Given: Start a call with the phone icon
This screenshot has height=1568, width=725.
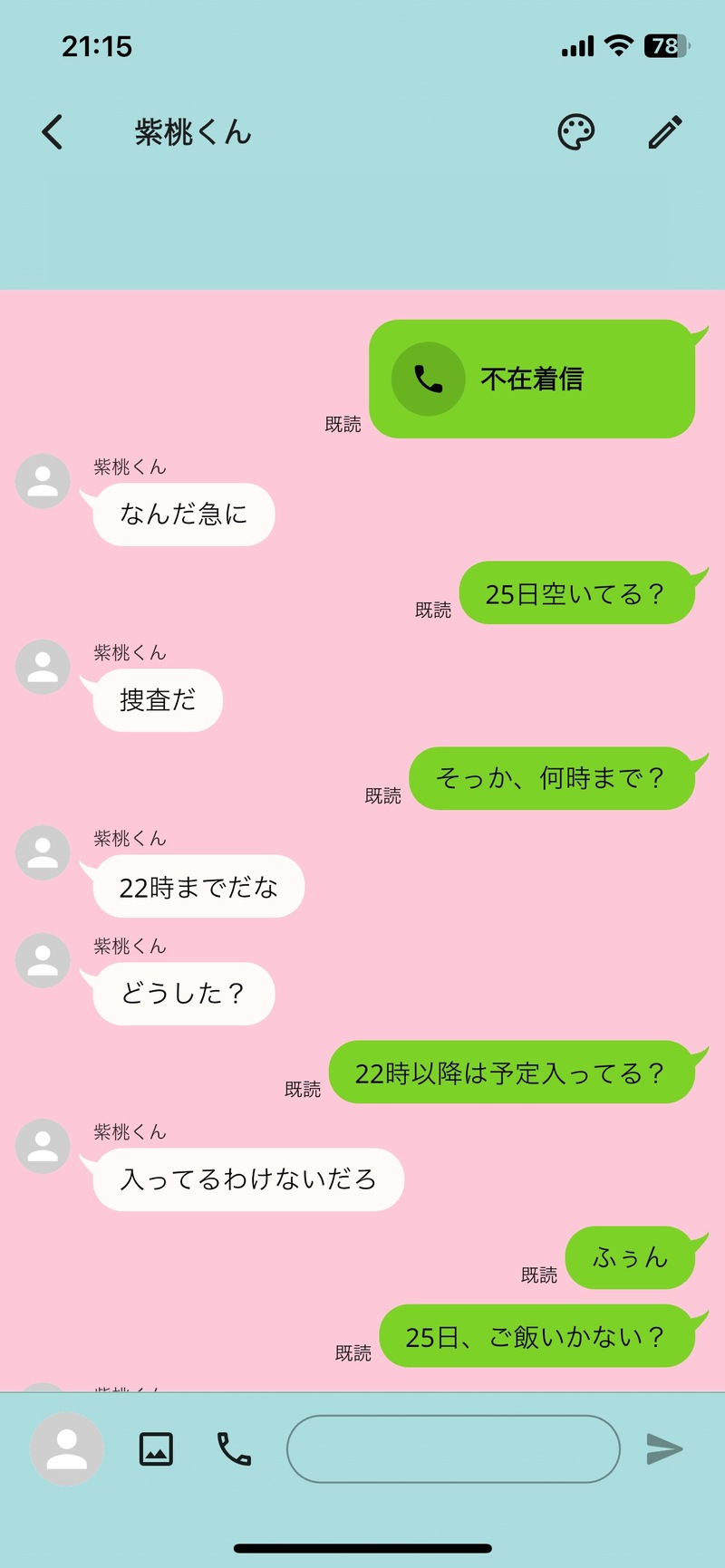Looking at the screenshot, I should [x=234, y=1448].
